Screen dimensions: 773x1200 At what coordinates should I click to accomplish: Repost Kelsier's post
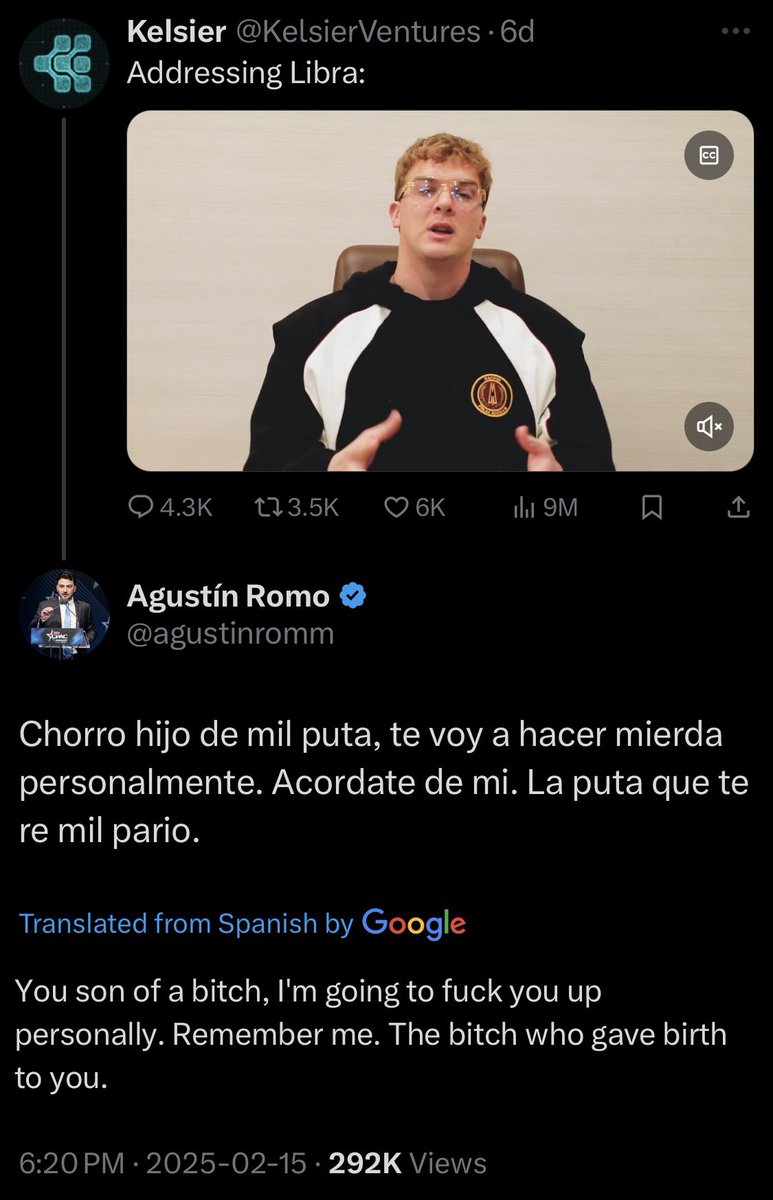click(x=297, y=508)
